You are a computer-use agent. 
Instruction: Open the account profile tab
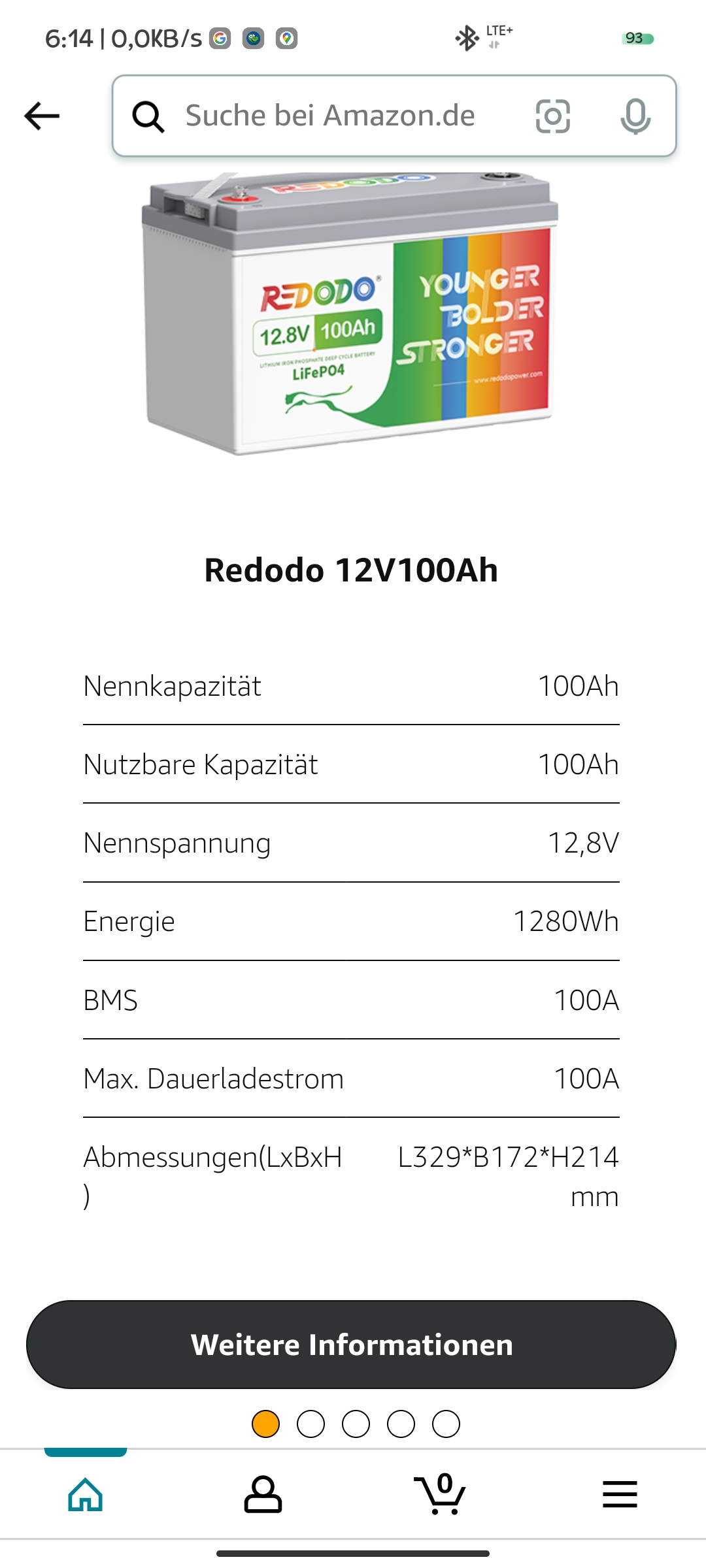(263, 1494)
